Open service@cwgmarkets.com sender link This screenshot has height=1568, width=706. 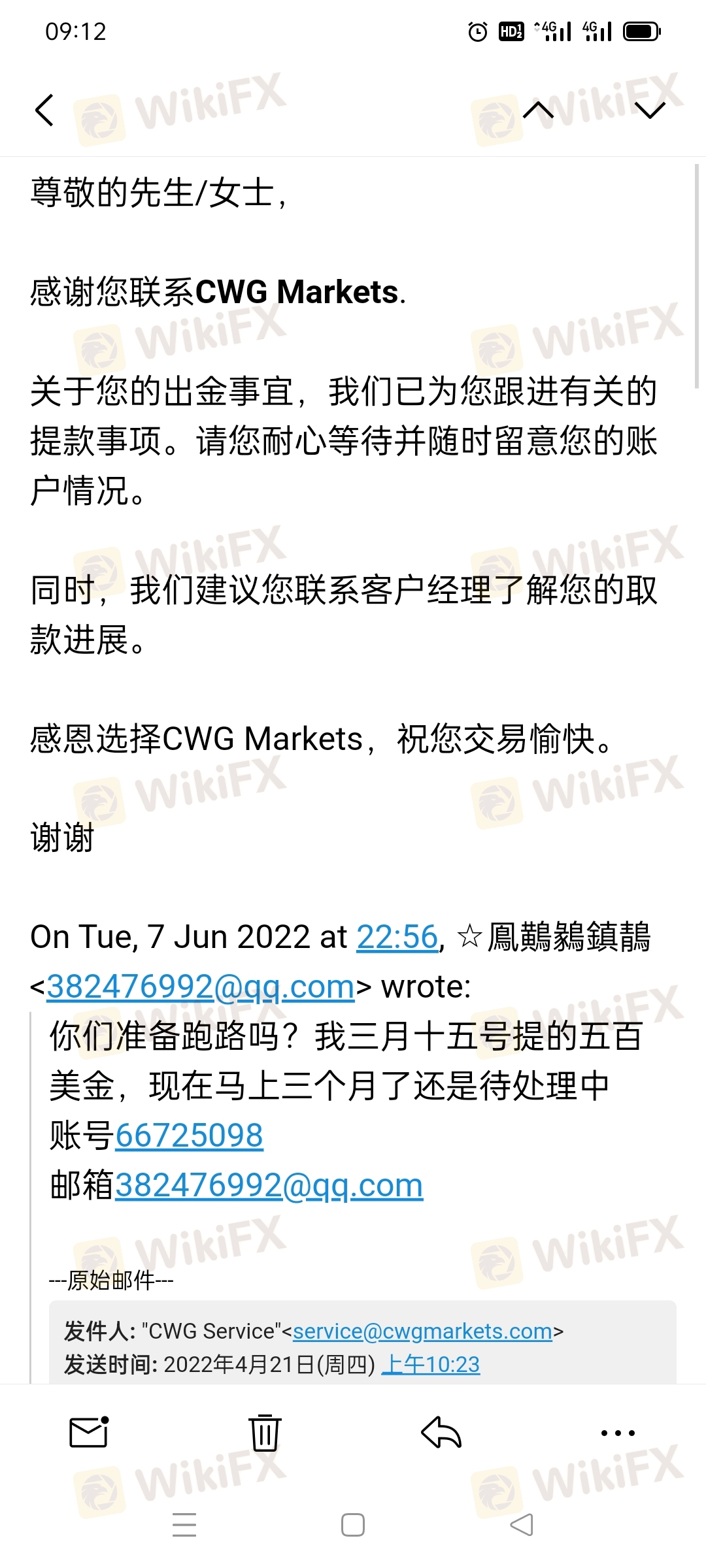tap(422, 1331)
